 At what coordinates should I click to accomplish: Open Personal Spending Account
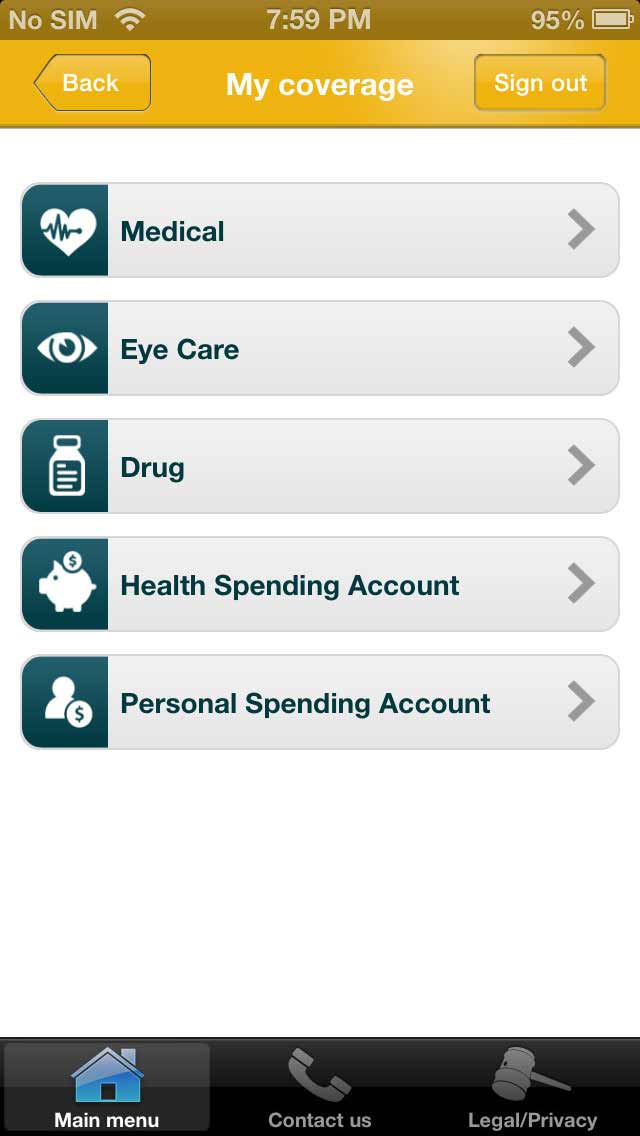(x=320, y=703)
